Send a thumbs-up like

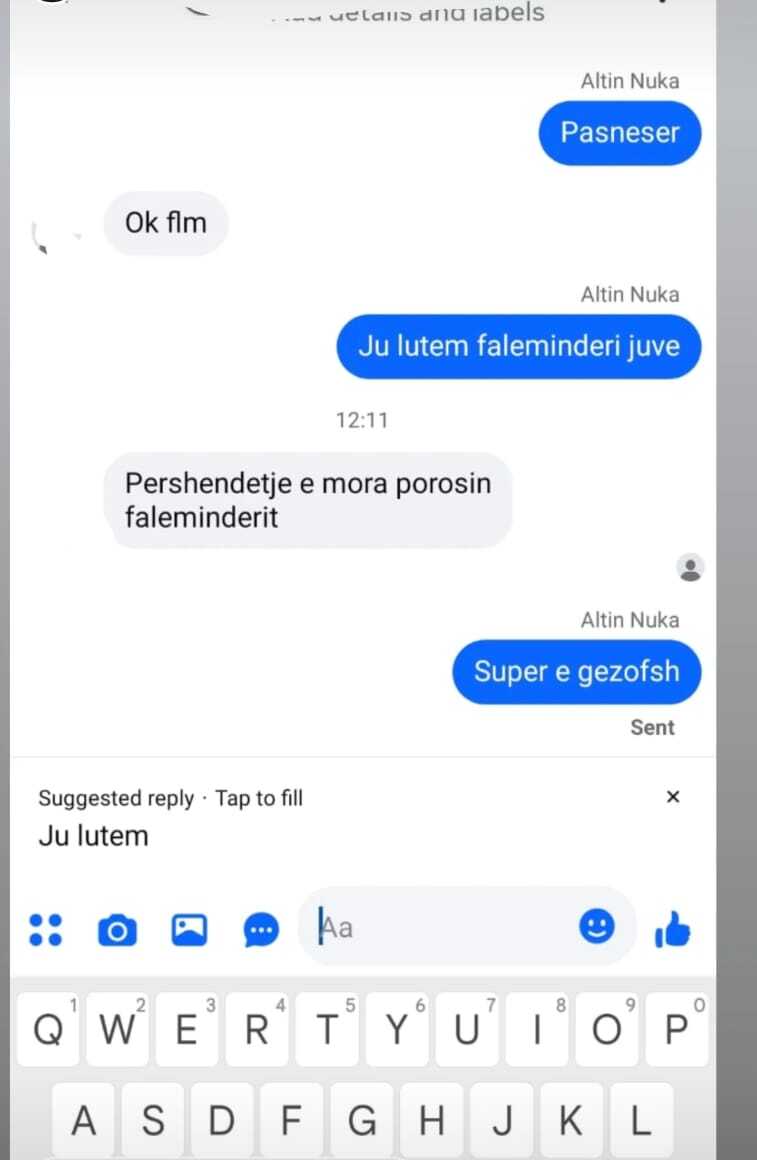pyautogui.click(x=672, y=930)
